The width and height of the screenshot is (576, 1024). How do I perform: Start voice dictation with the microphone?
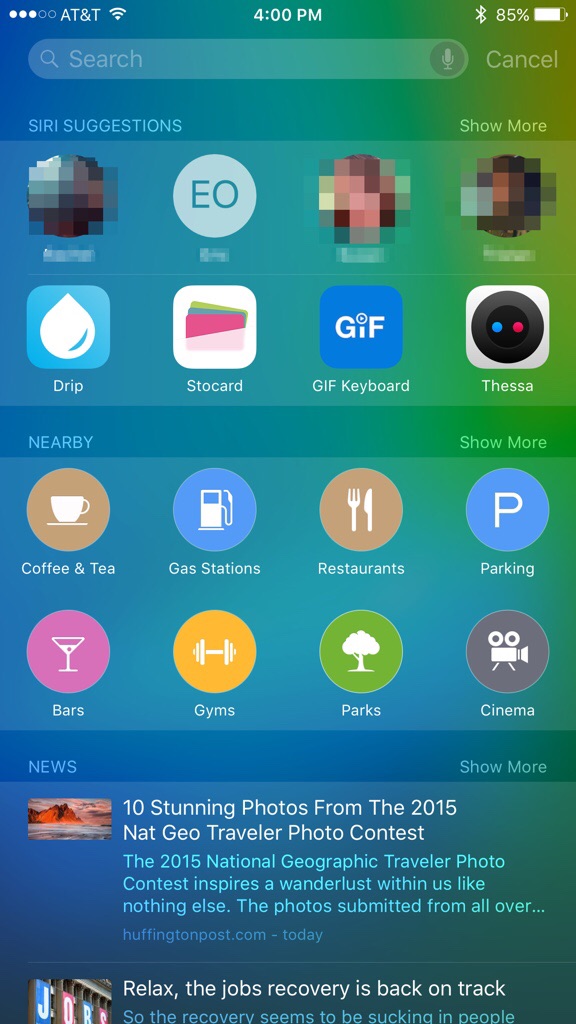tap(447, 59)
